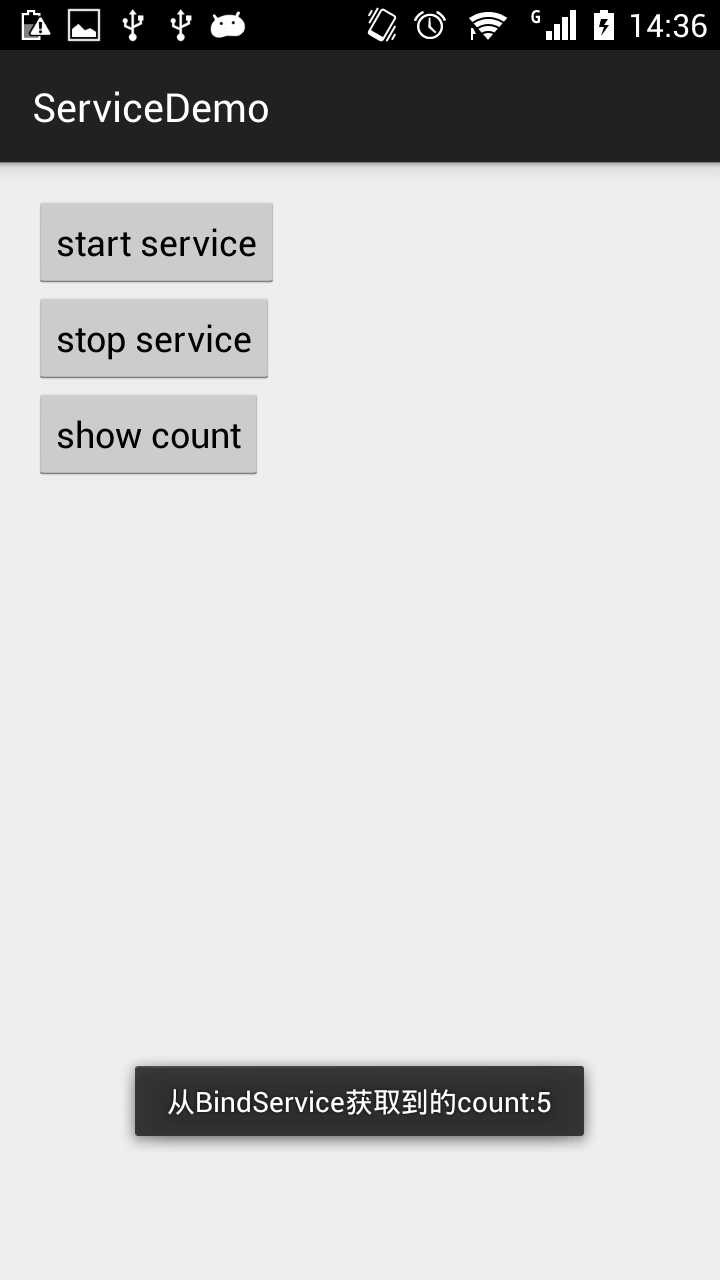Show the current count
The height and width of the screenshot is (1280, 720).
coord(148,435)
